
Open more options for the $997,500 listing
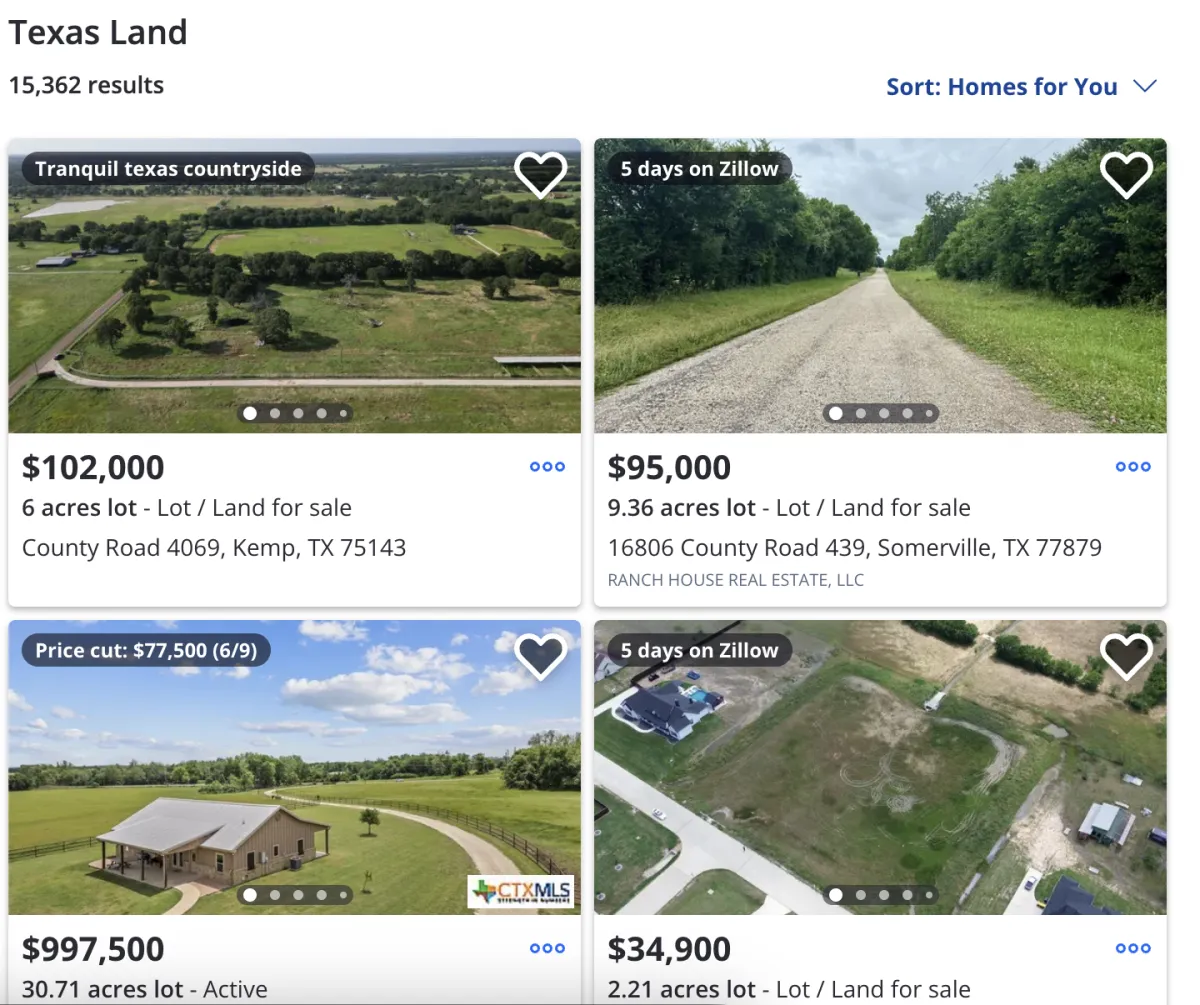[547, 949]
